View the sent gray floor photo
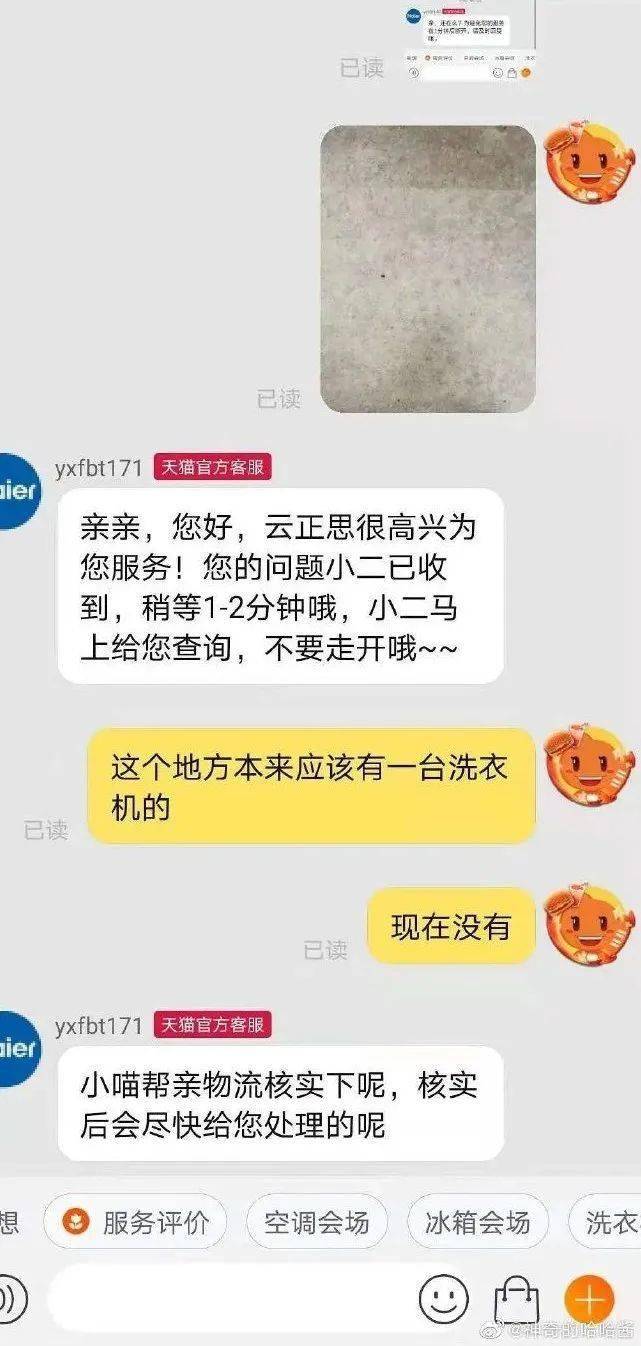This screenshot has height=1346, width=641. 427,268
